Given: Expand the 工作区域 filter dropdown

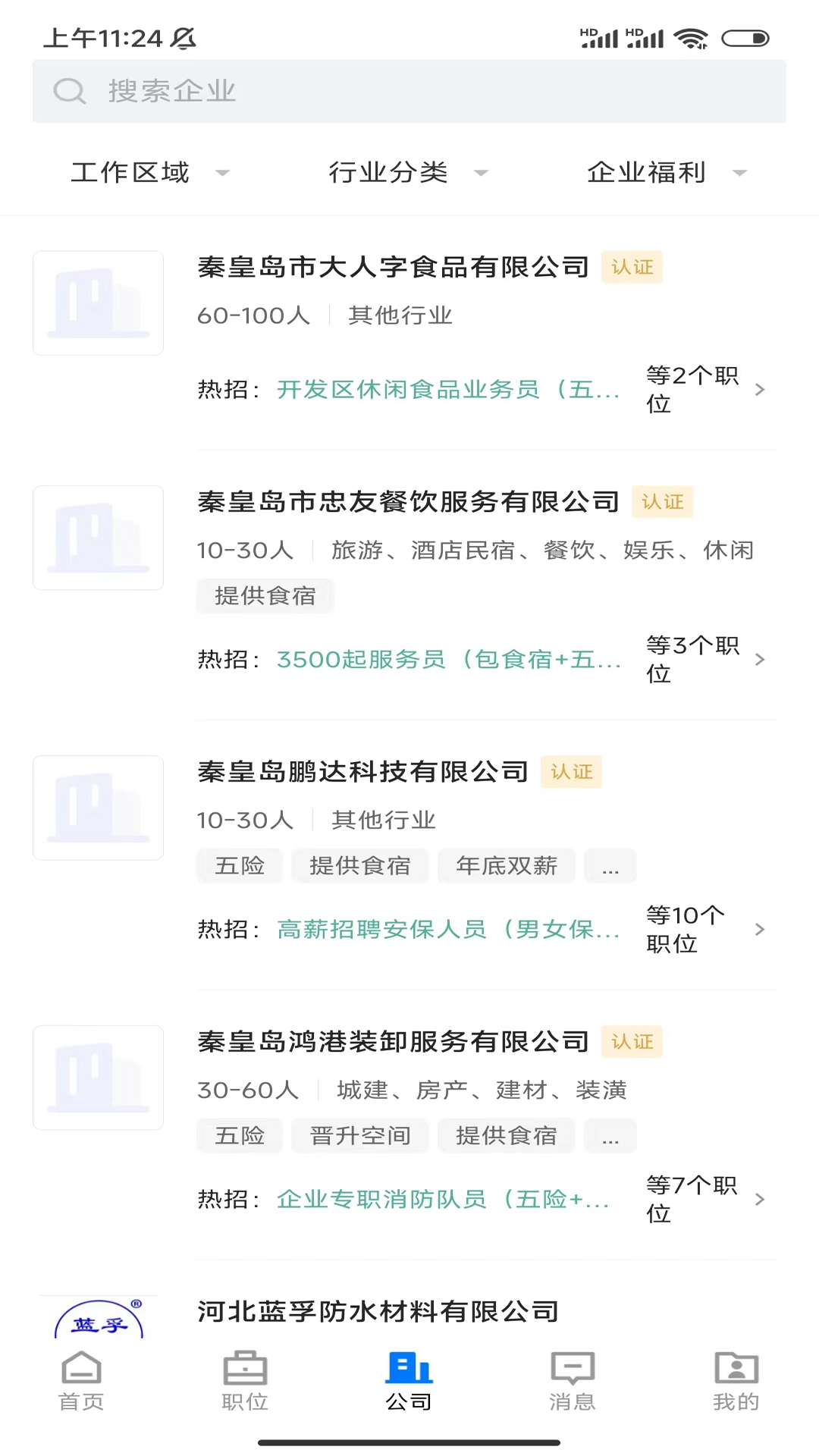Looking at the screenshot, I should [x=150, y=173].
